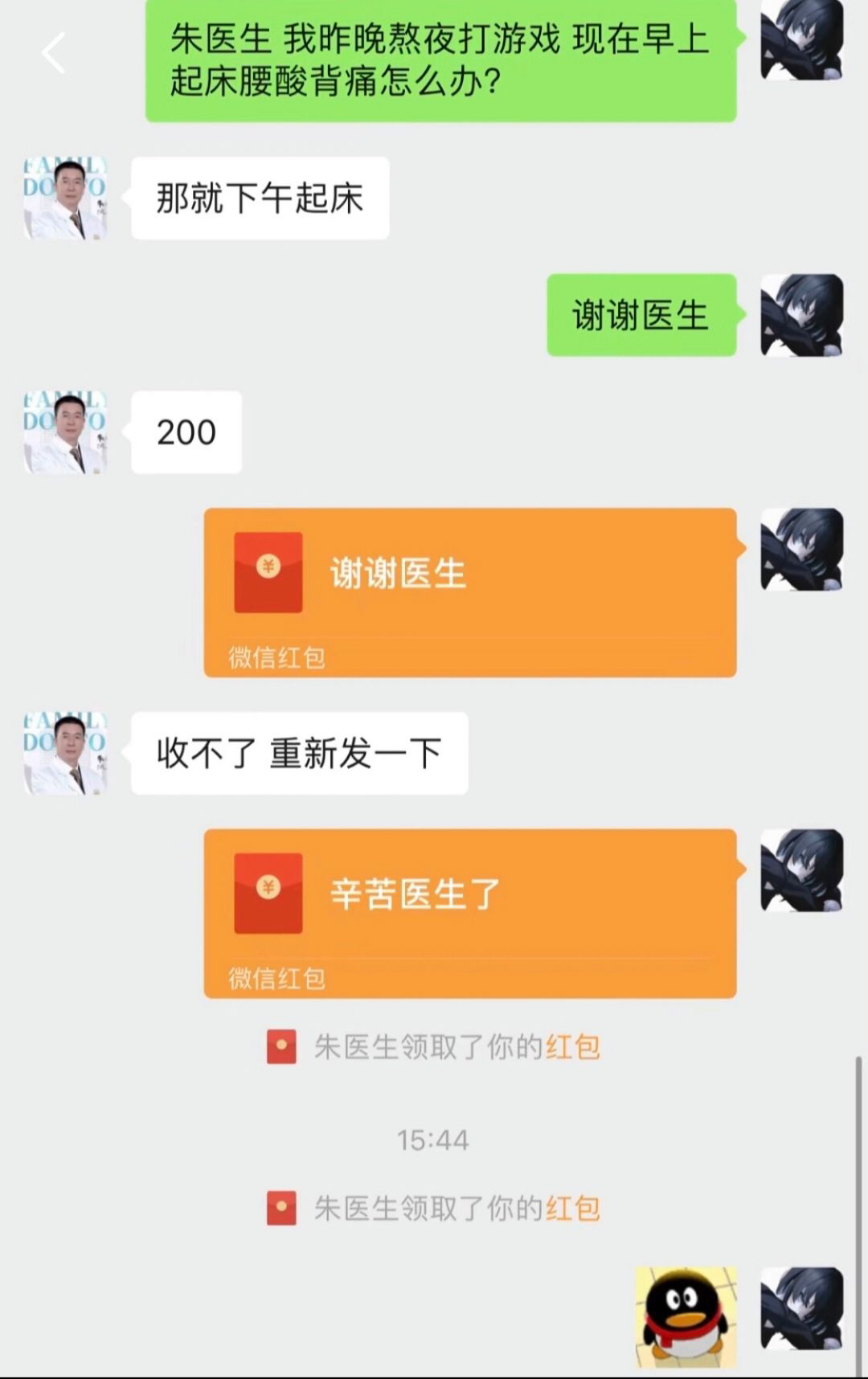The height and width of the screenshot is (1379, 868).
Task: Open doctor's avatar beside 收不了 重新发一下
Action: tap(64, 753)
